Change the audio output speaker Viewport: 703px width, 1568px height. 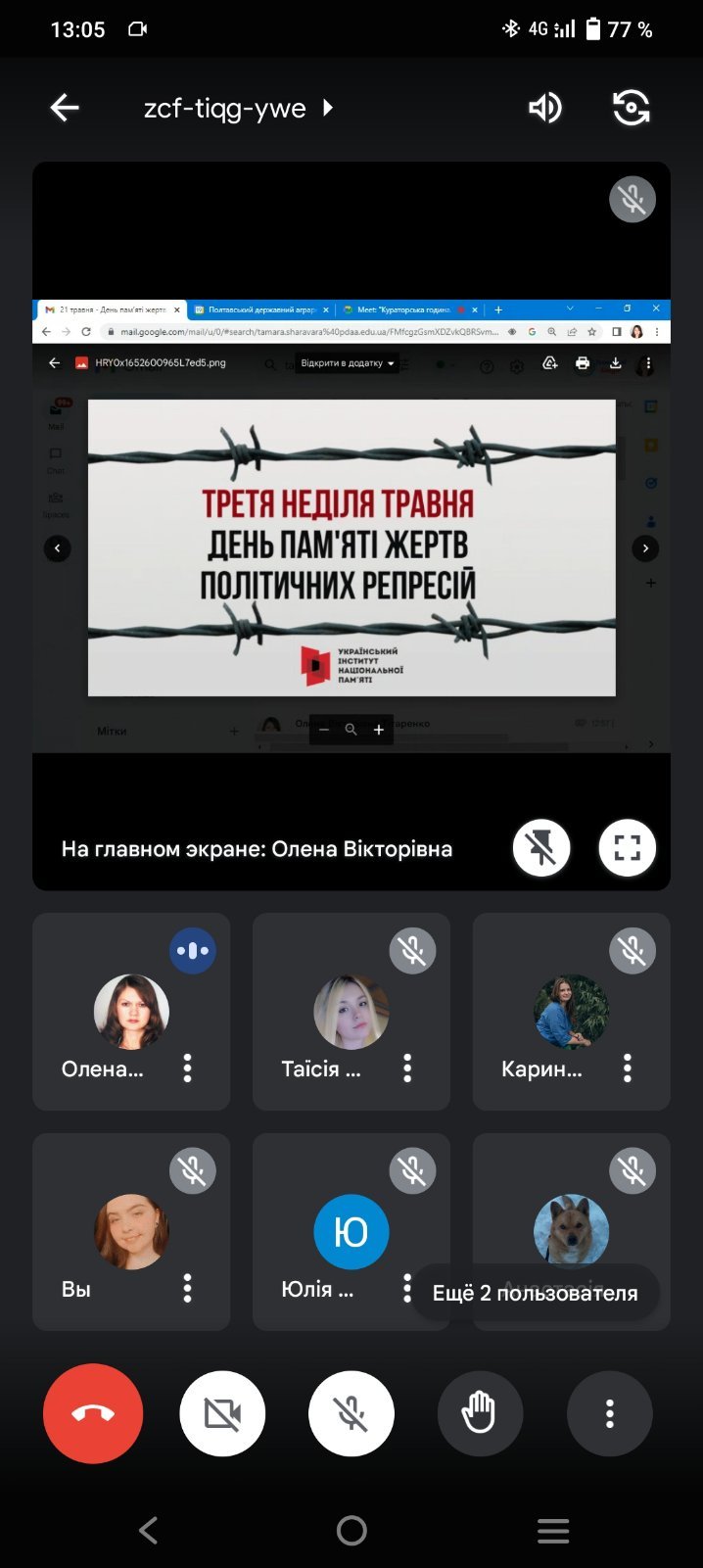click(545, 108)
